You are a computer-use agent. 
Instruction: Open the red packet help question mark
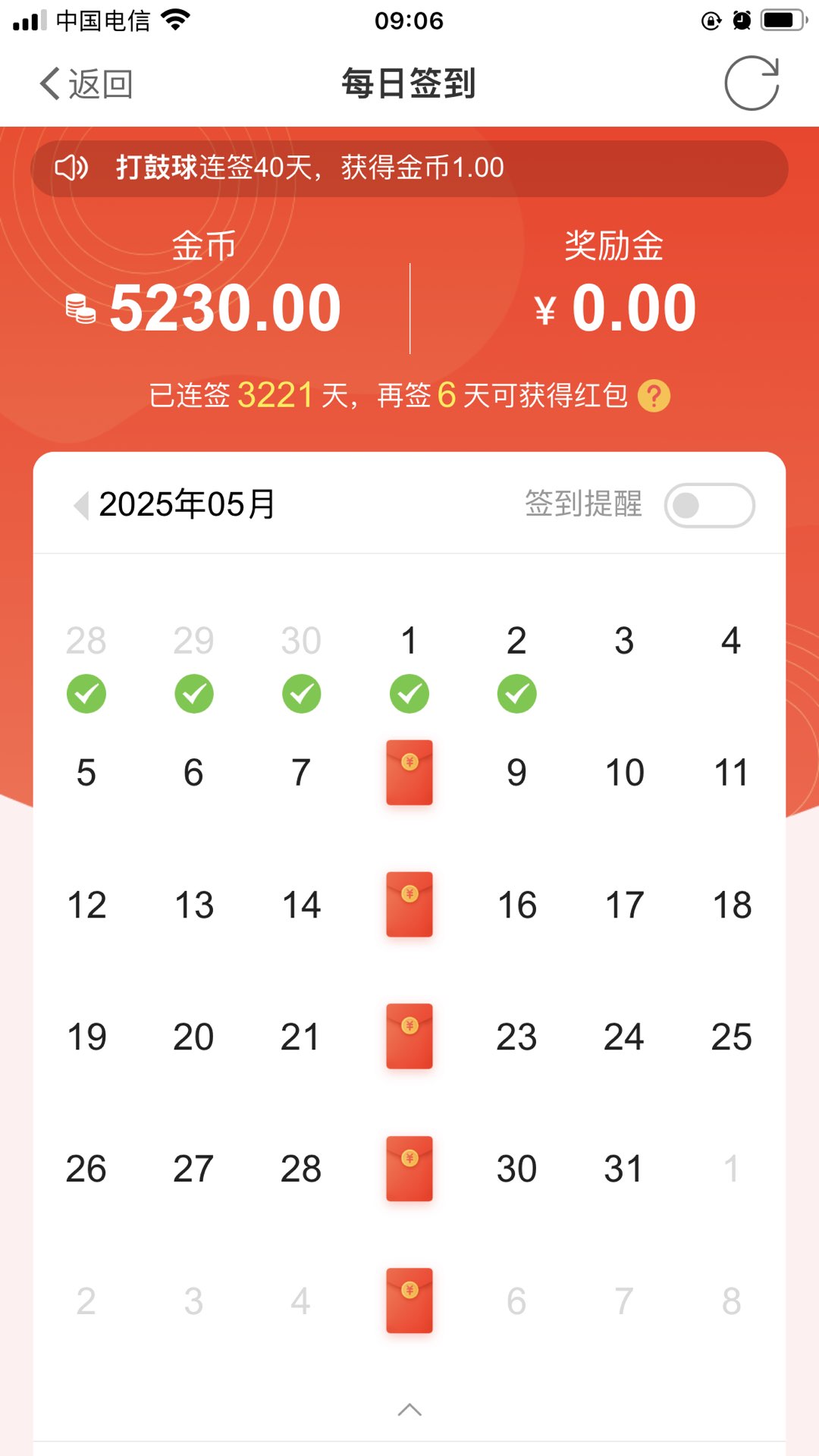[x=654, y=396]
